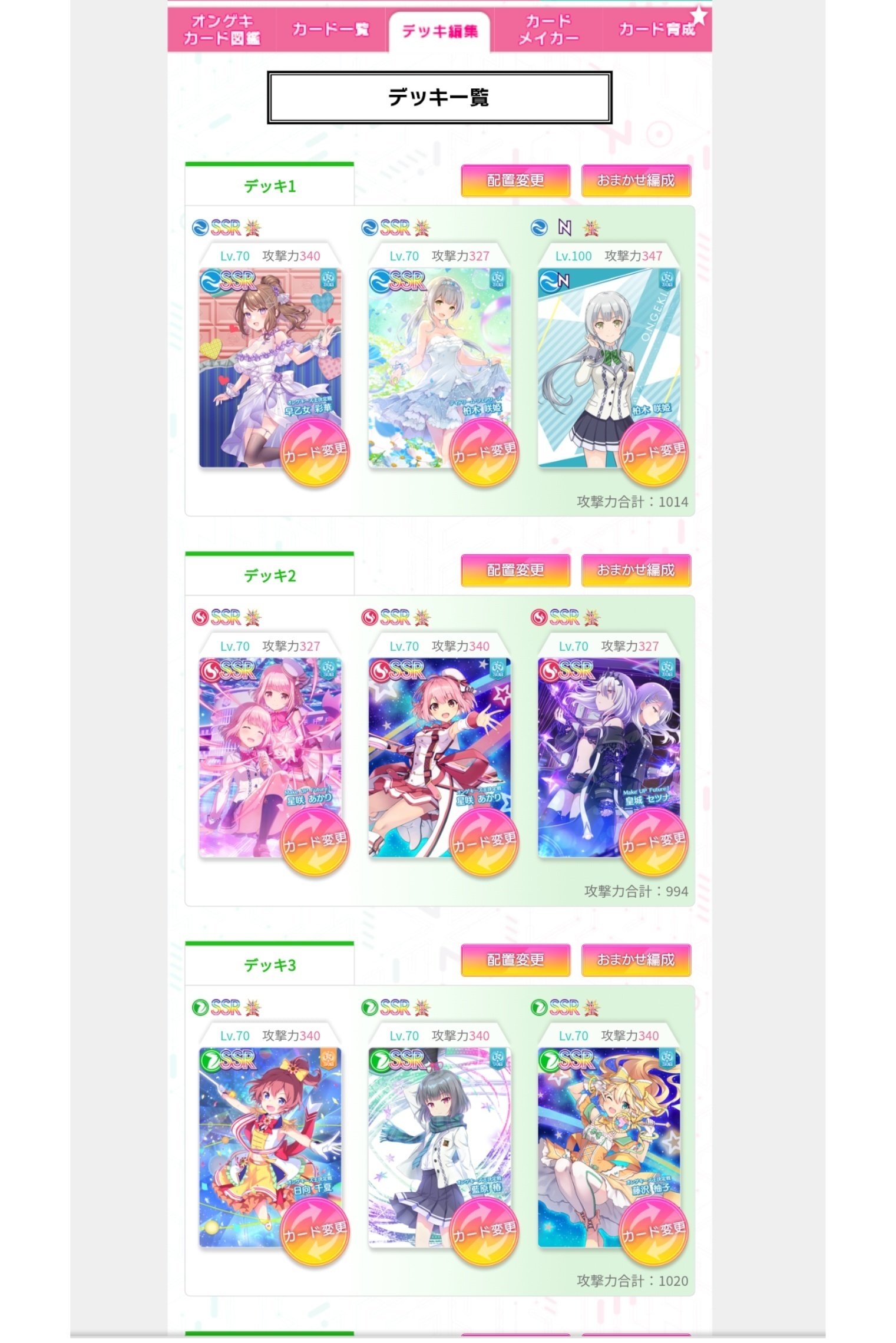Screen dimensions: 896x1343
Task: Tap 配置変更 for デッキ3
Action: click(x=515, y=960)
